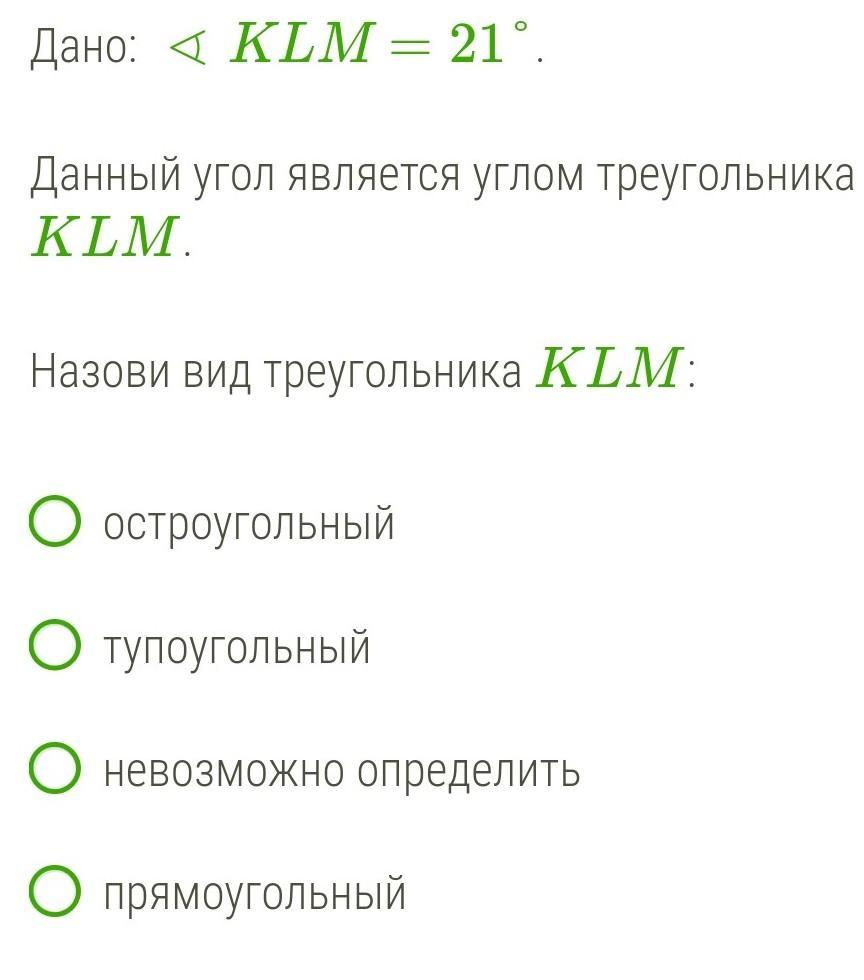Pick прямоугольный as the answer
The height and width of the screenshot is (980, 864).
click(54, 892)
